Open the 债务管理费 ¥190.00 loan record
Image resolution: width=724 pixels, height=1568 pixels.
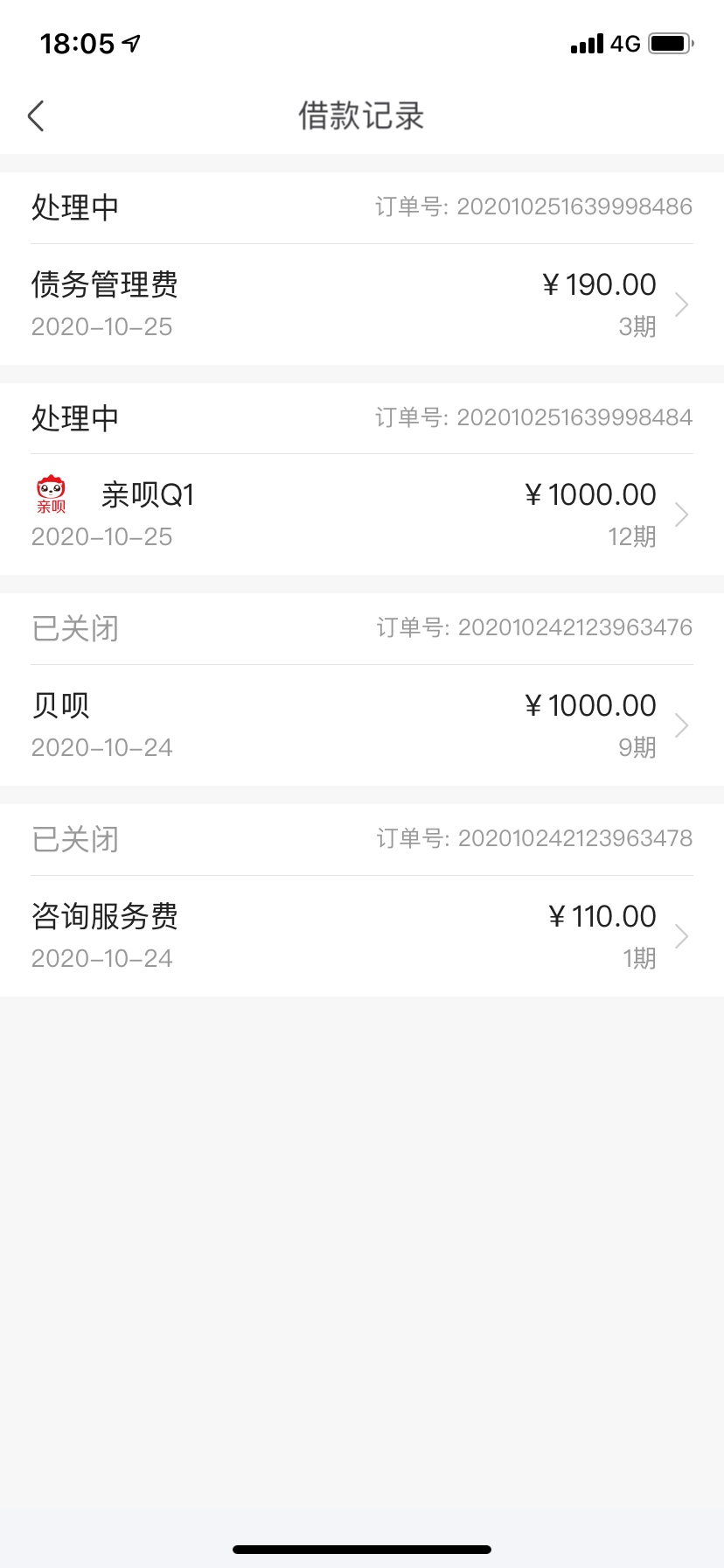point(362,304)
